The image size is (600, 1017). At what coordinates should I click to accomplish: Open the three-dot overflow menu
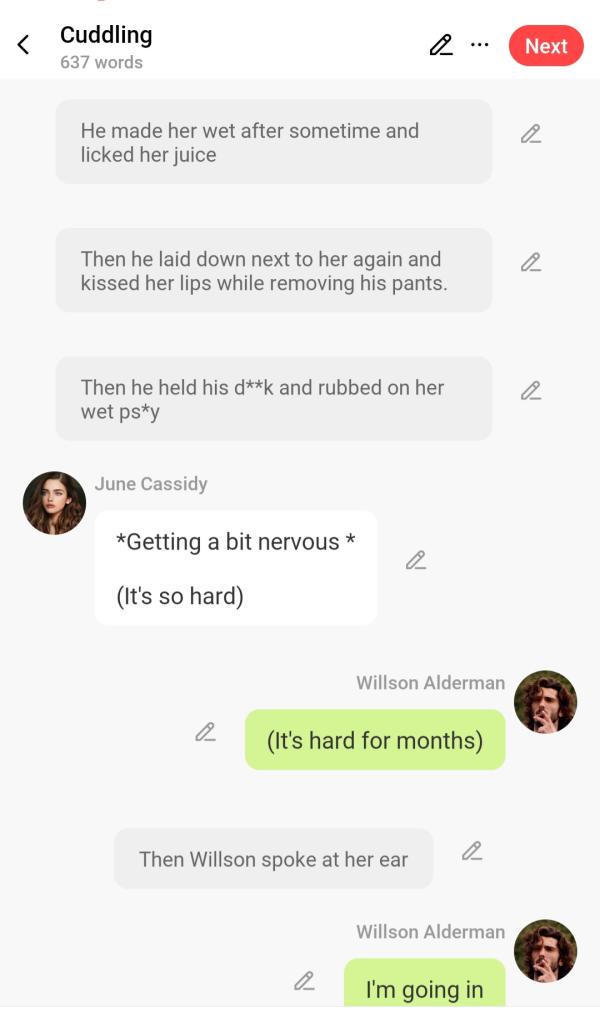coord(480,46)
